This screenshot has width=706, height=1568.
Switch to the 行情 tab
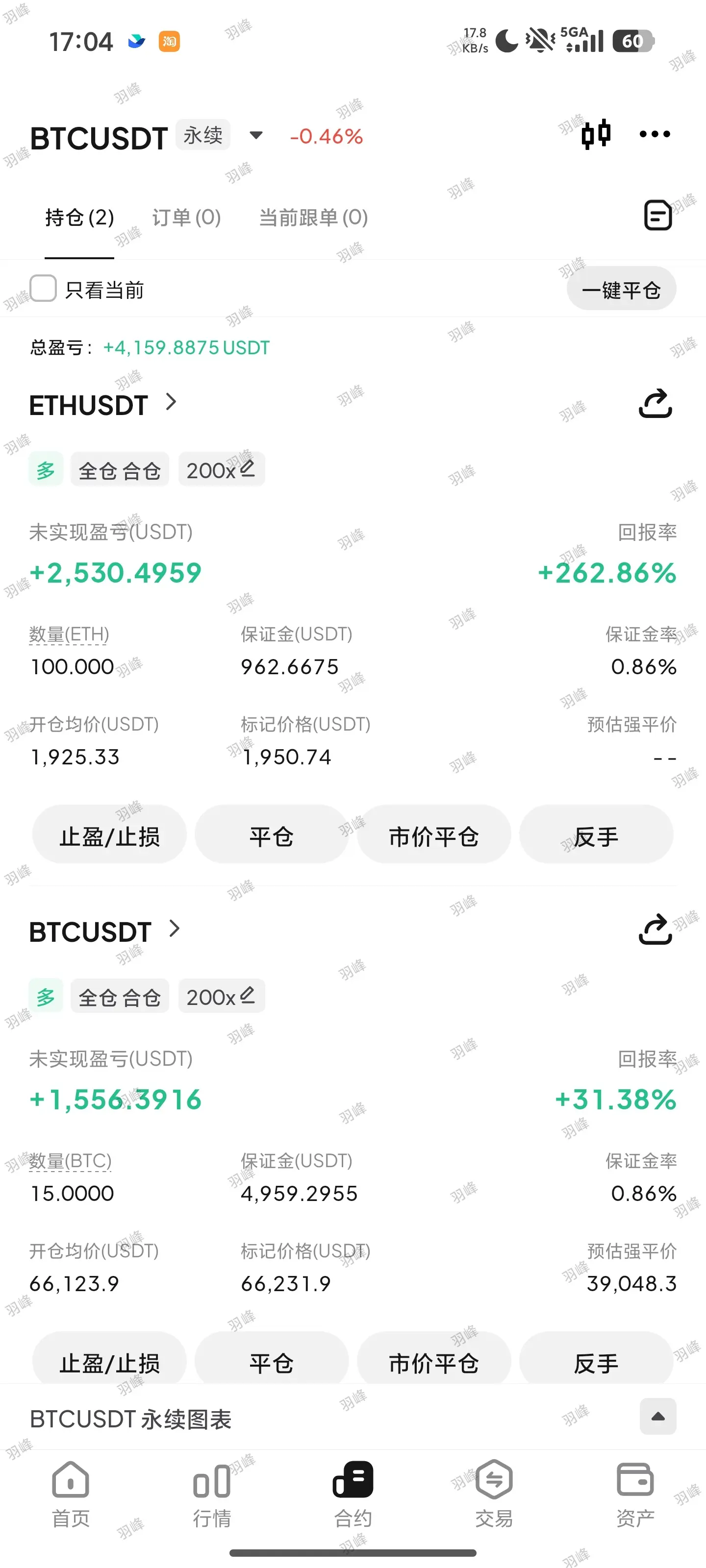tap(212, 1494)
